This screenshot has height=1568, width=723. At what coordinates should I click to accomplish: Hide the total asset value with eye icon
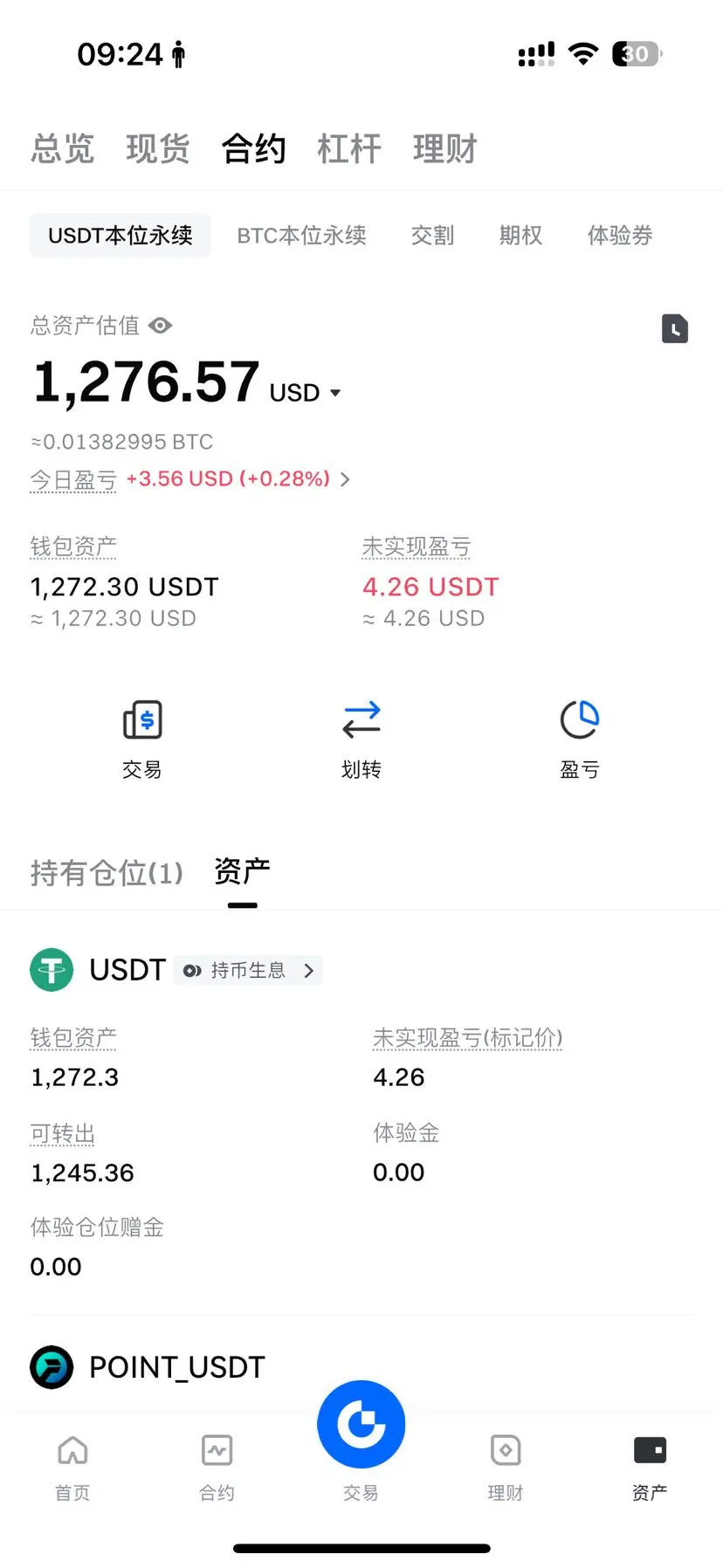click(x=161, y=326)
